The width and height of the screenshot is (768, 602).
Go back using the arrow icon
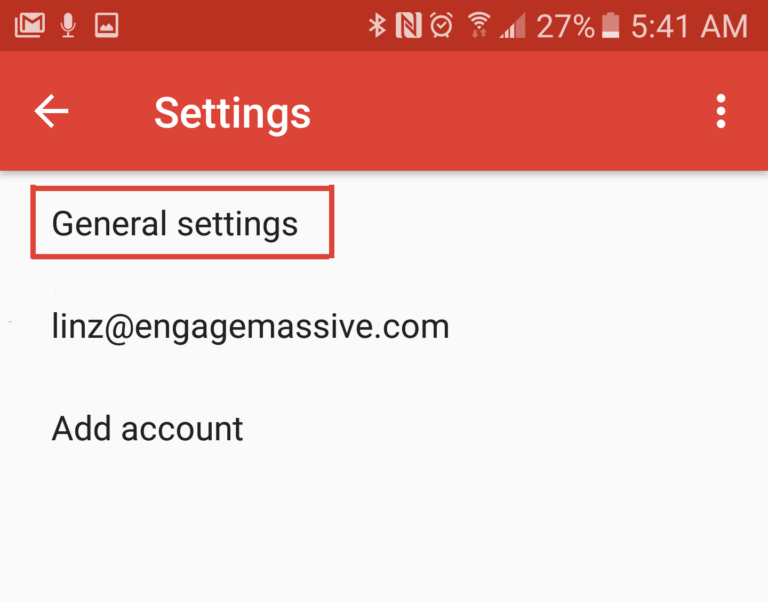[52, 112]
